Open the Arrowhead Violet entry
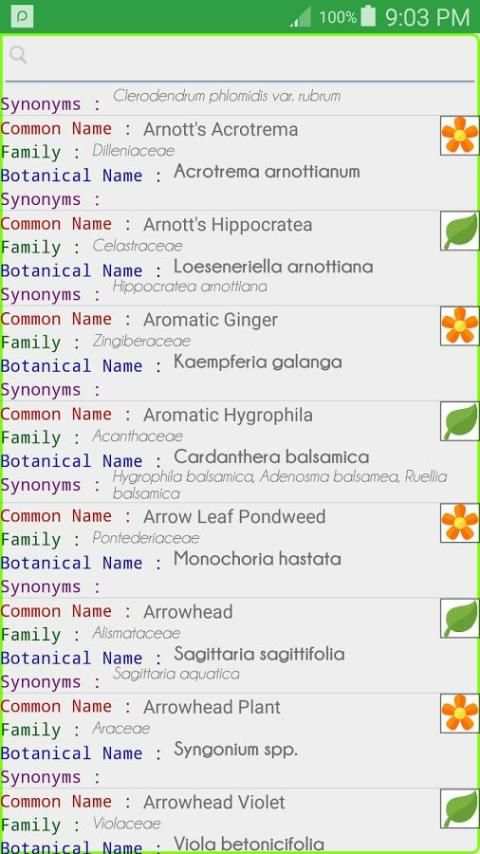Image resolution: width=480 pixels, height=854 pixels. coord(240,821)
